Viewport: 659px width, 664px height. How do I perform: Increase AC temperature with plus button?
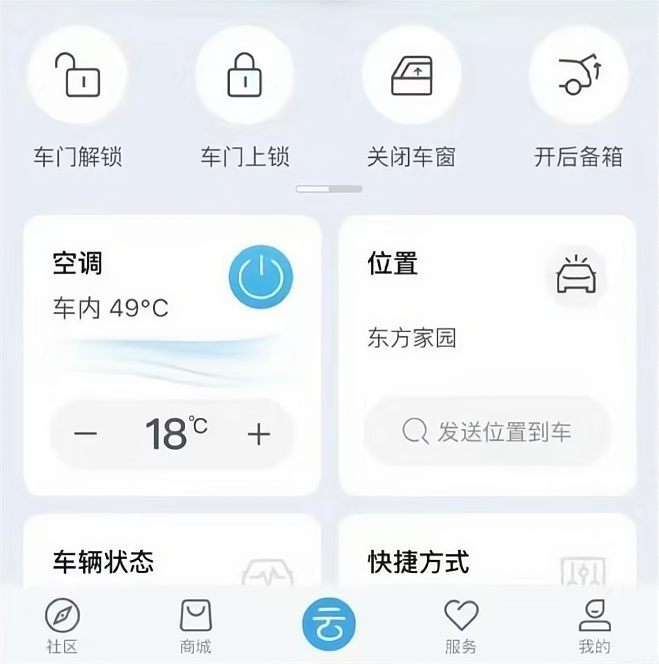click(x=259, y=434)
